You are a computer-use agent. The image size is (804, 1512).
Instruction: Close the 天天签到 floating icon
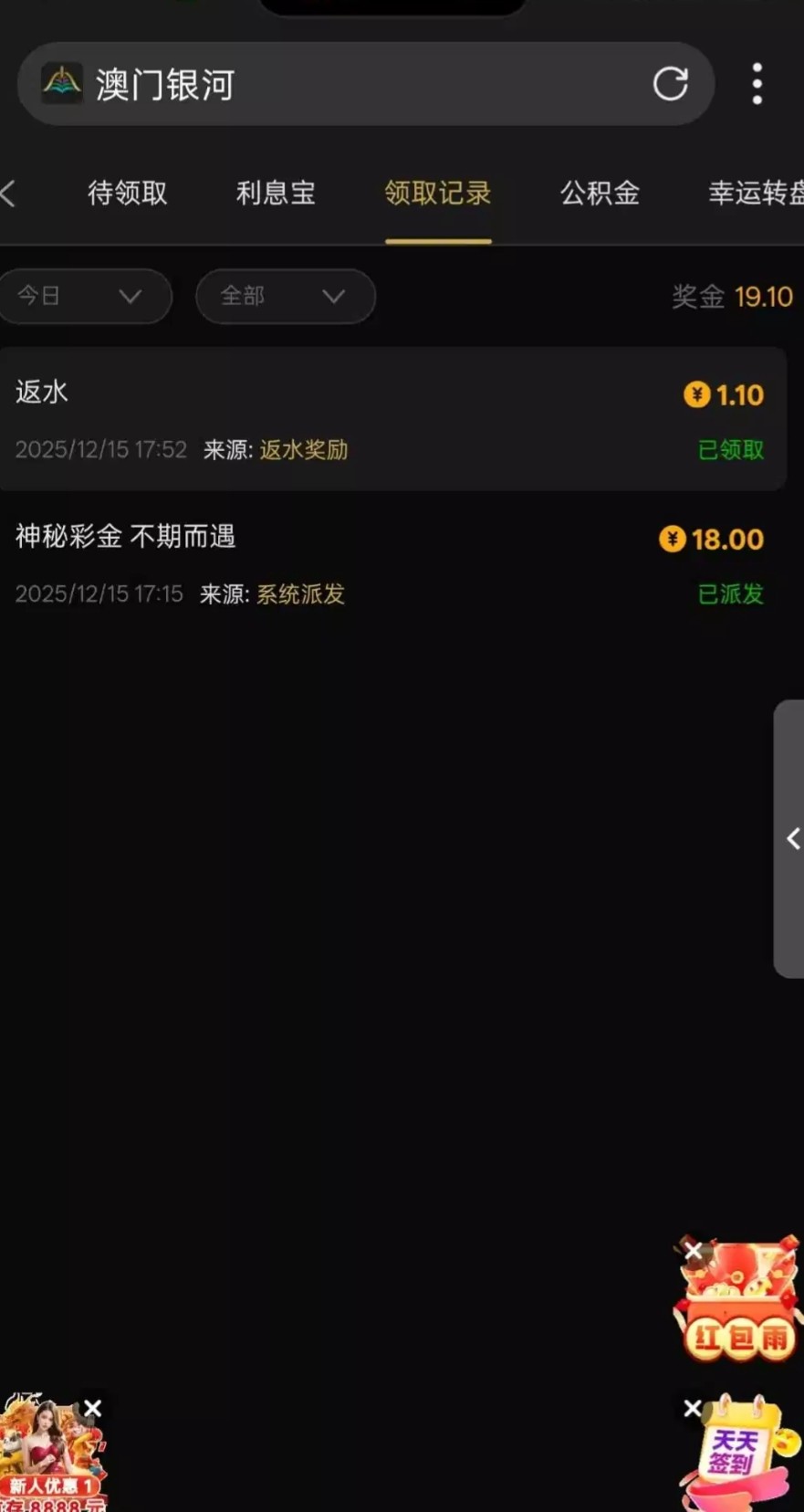[693, 1409]
